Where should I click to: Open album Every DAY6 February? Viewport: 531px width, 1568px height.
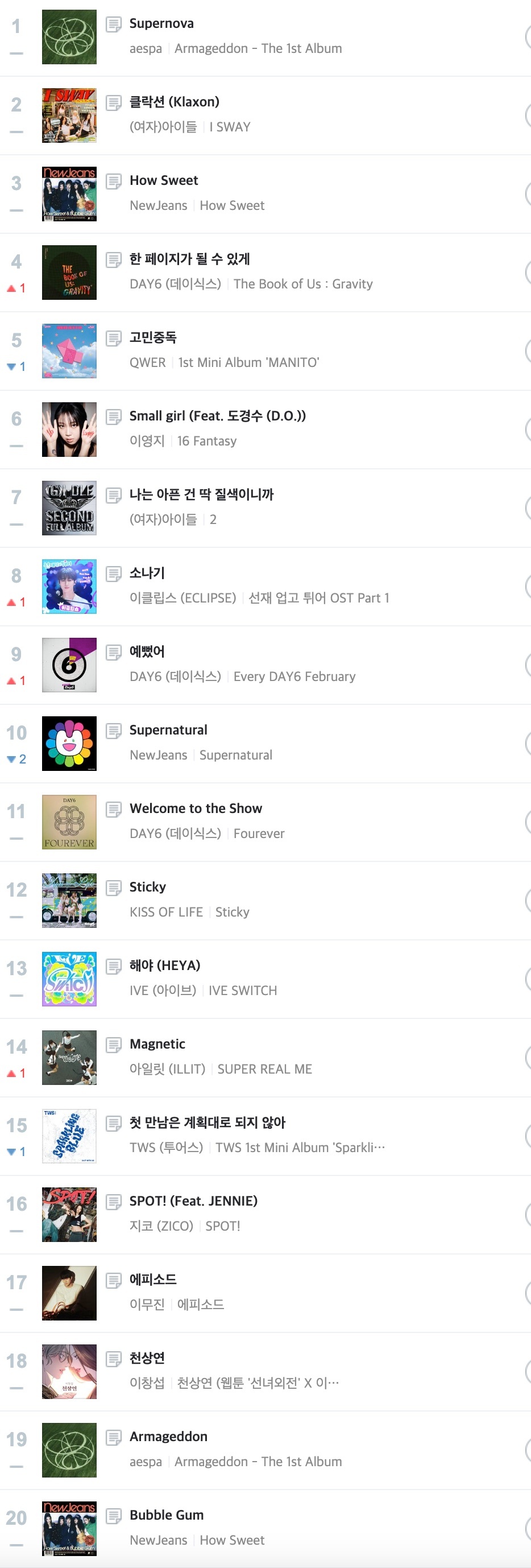[x=294, y=677]
